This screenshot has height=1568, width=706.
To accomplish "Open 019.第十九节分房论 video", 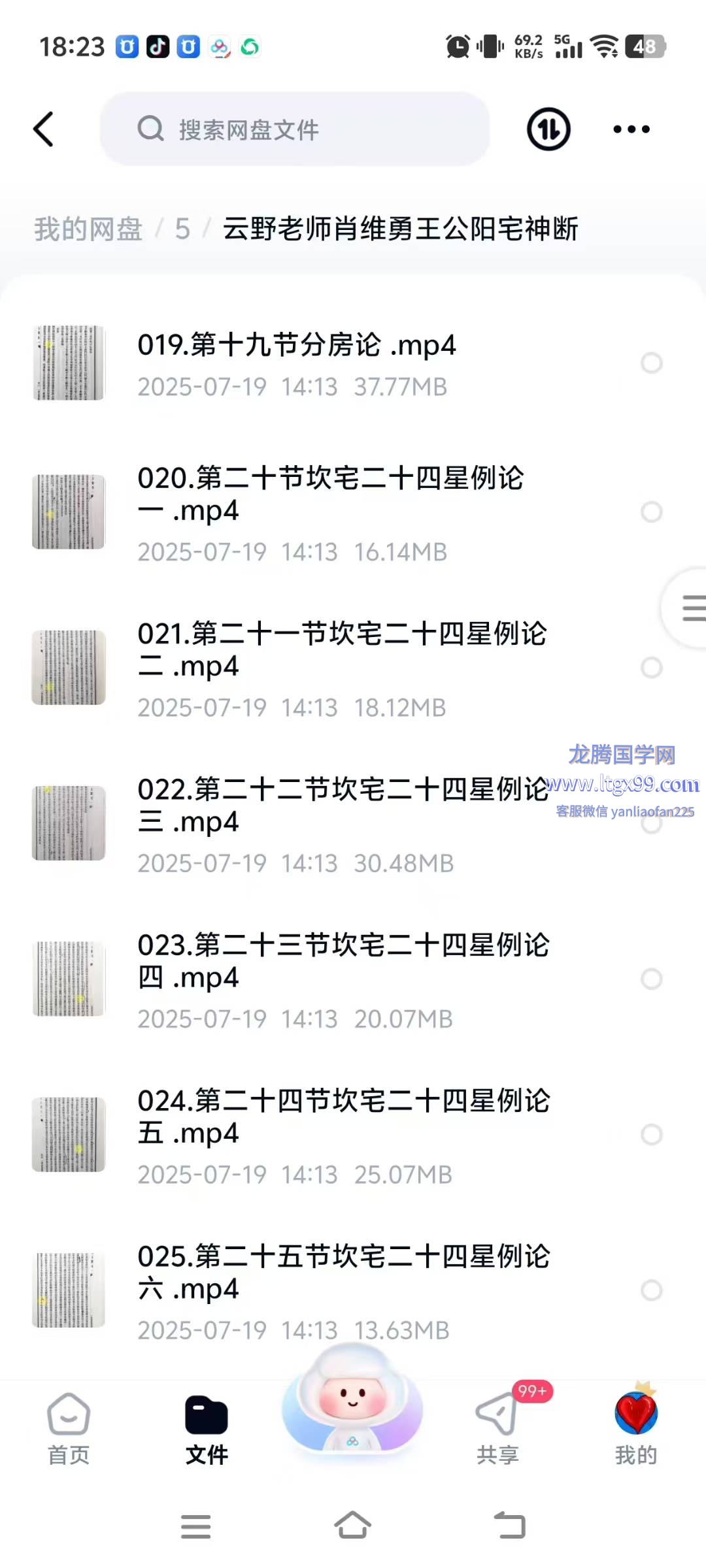I will point(296,346).
